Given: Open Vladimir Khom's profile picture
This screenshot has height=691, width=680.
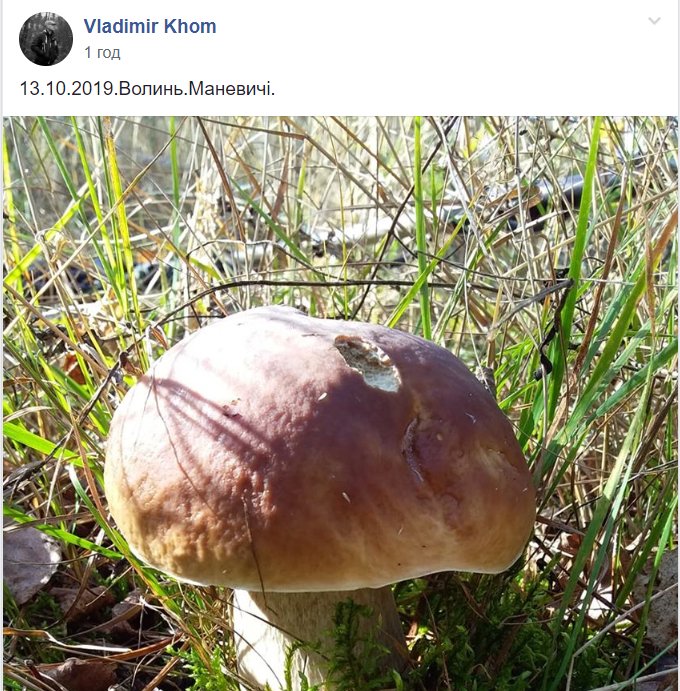Looking at the screenshot, I should tap(46, 39).
